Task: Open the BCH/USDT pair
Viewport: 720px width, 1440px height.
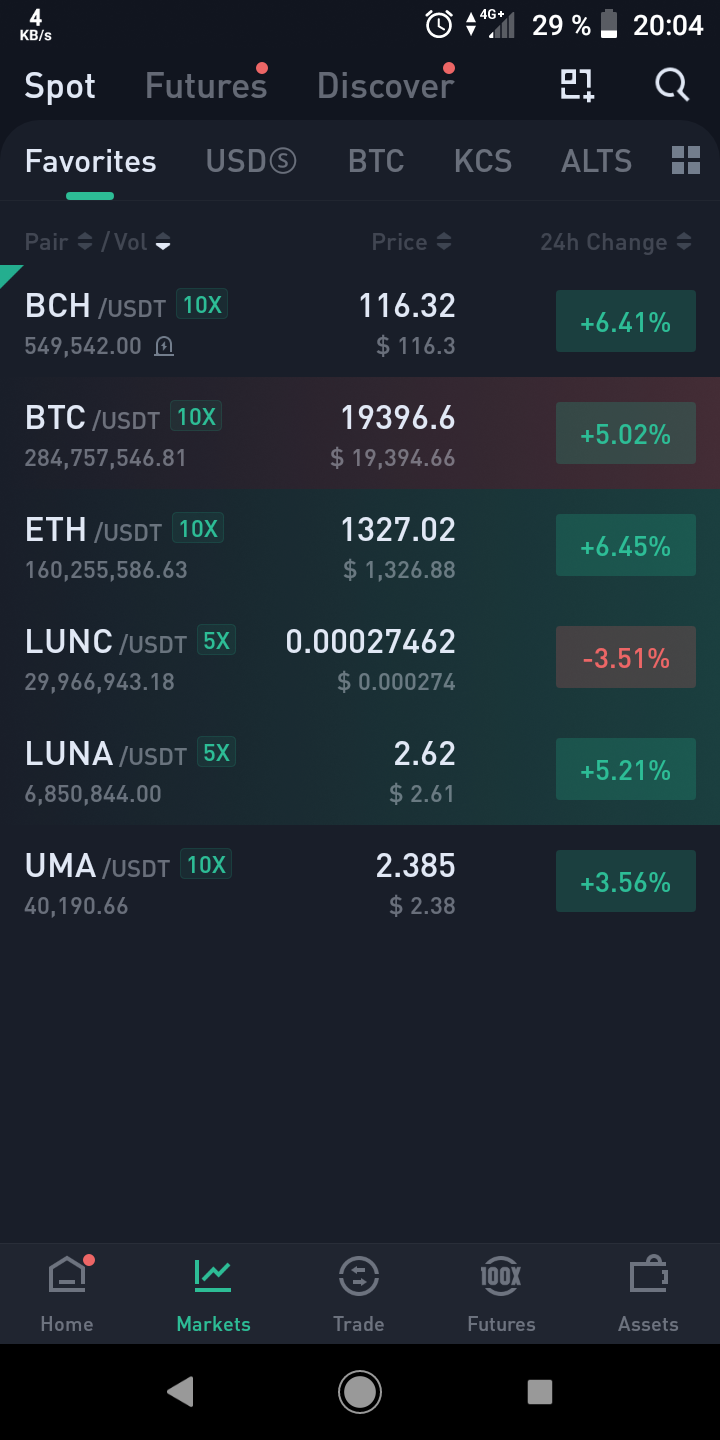Action: click(360, 322)
